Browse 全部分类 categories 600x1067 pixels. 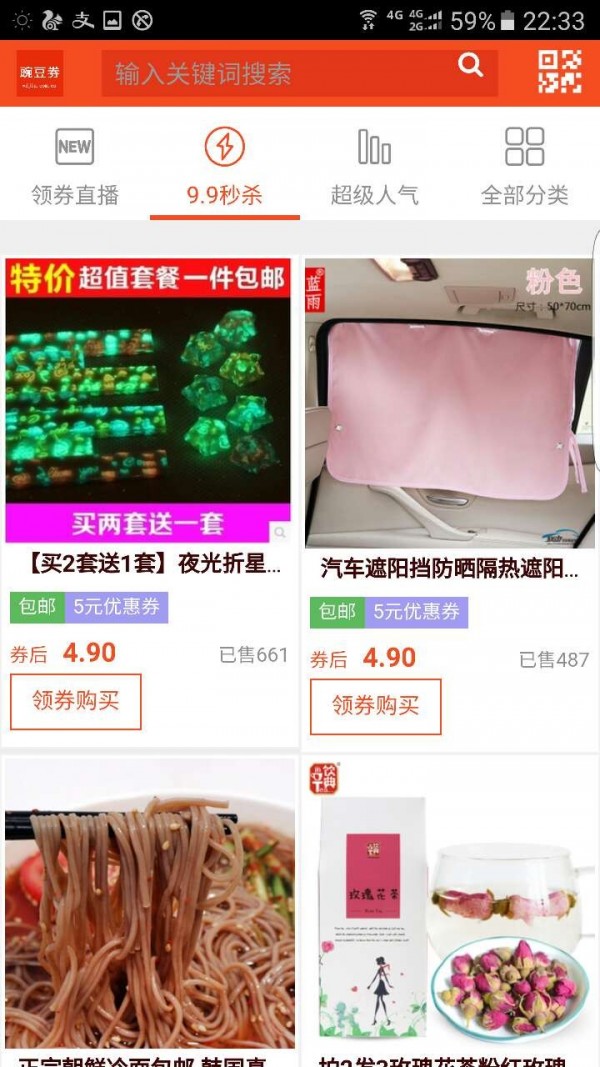click(x=525, y=167)
